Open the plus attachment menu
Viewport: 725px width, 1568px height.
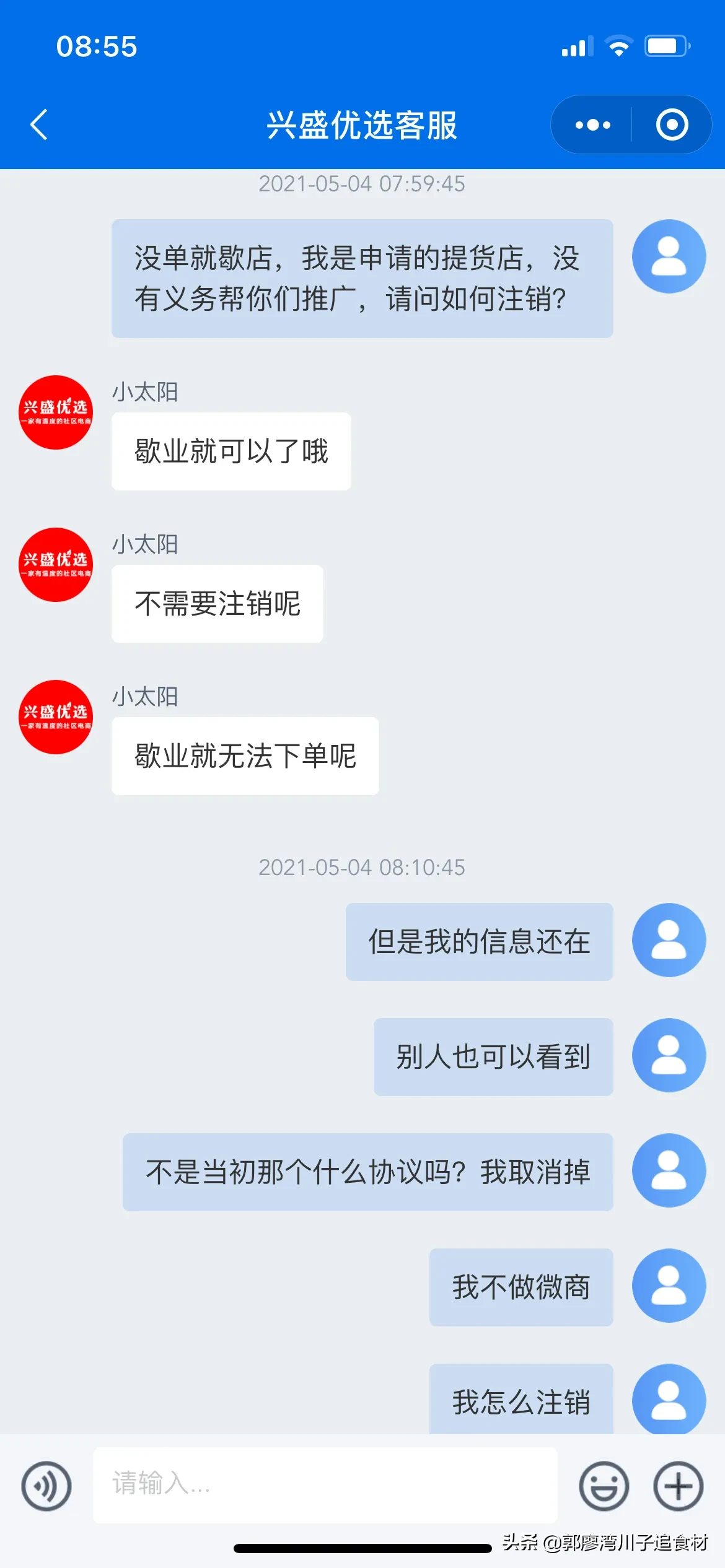(679, 1486)
